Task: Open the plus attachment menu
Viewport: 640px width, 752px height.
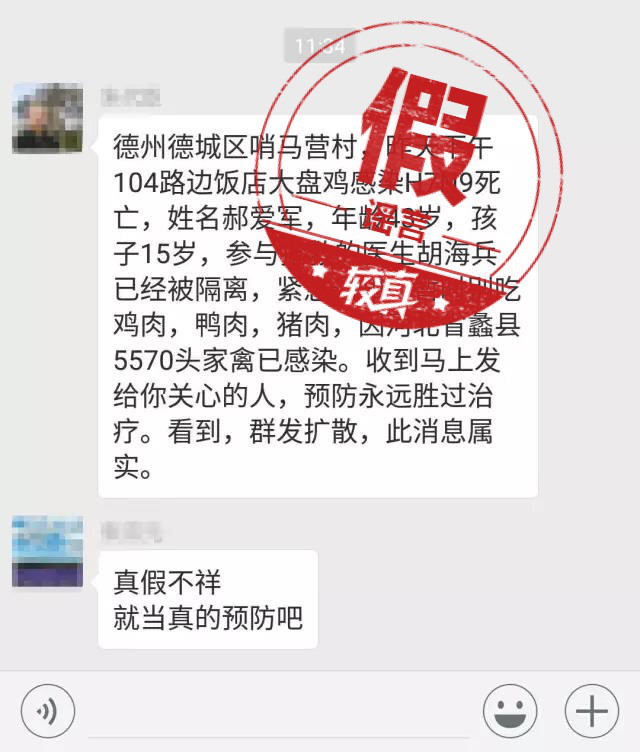Action: [x=592, y=711]
